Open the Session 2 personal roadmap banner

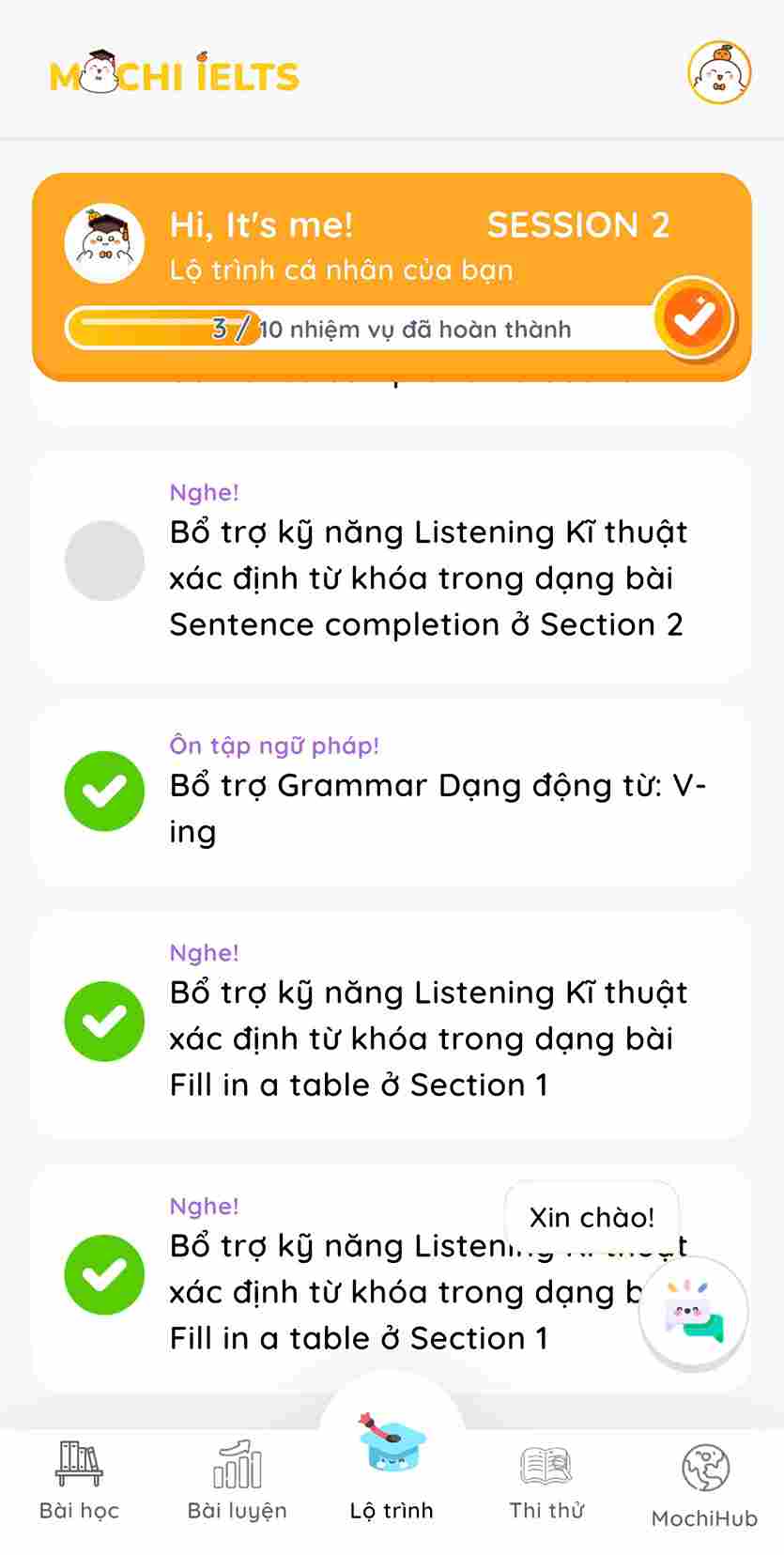[392, 277]
